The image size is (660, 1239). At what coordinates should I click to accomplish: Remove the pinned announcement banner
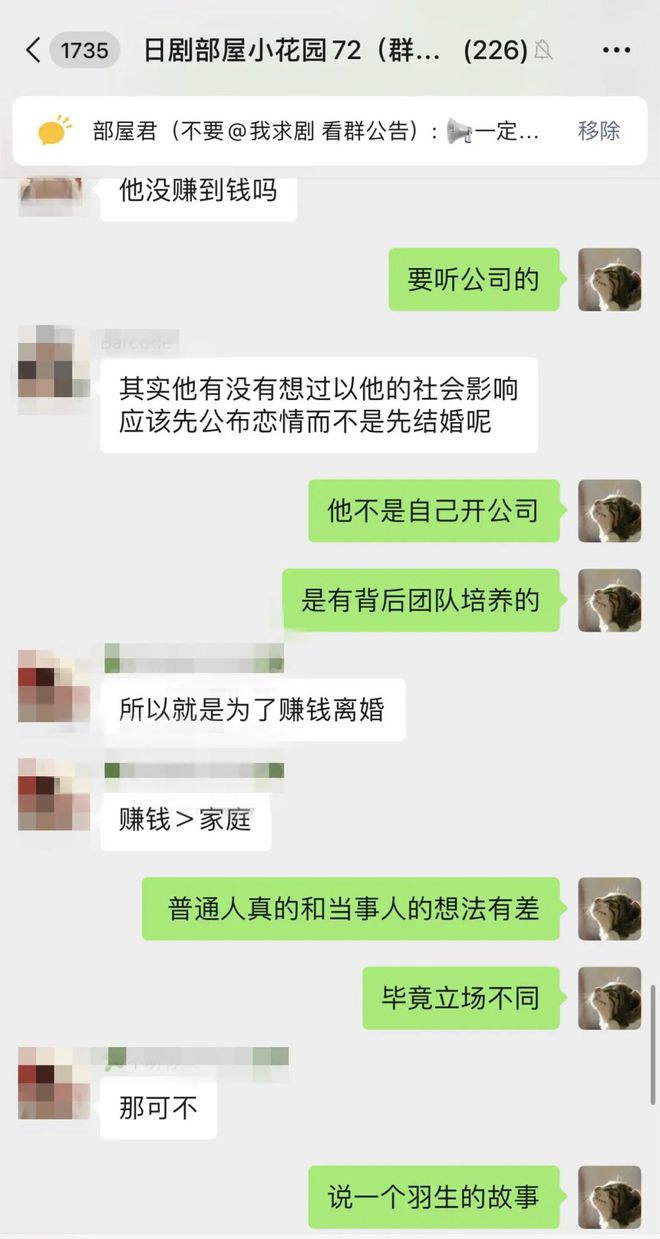pyautogui.click(x=599, y=131)
